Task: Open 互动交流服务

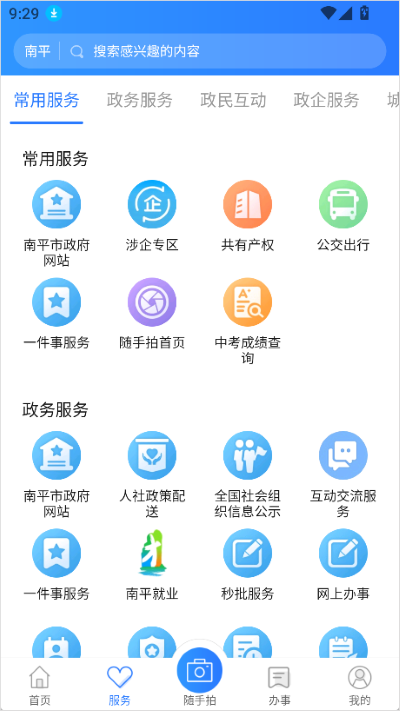Action: tap(343, 474)
